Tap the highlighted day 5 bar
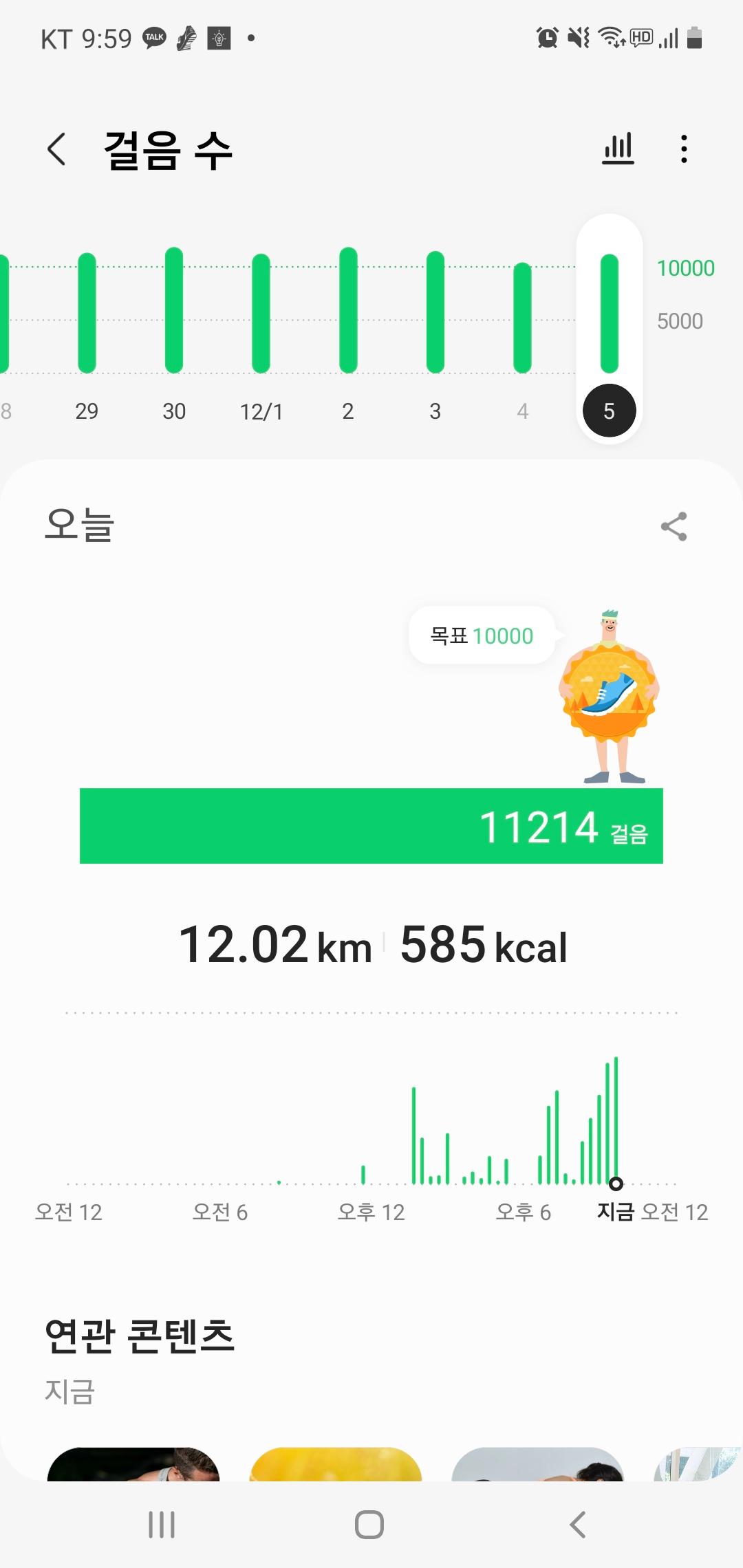The height and width of the screenshot is (1568, 743). [609, 314]
